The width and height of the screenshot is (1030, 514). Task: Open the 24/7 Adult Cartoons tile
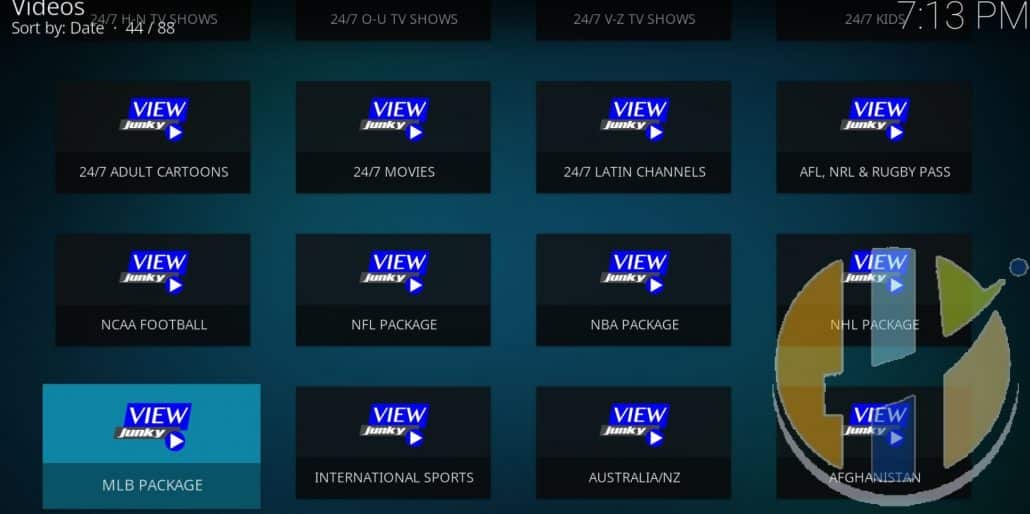tap(153, 137)
